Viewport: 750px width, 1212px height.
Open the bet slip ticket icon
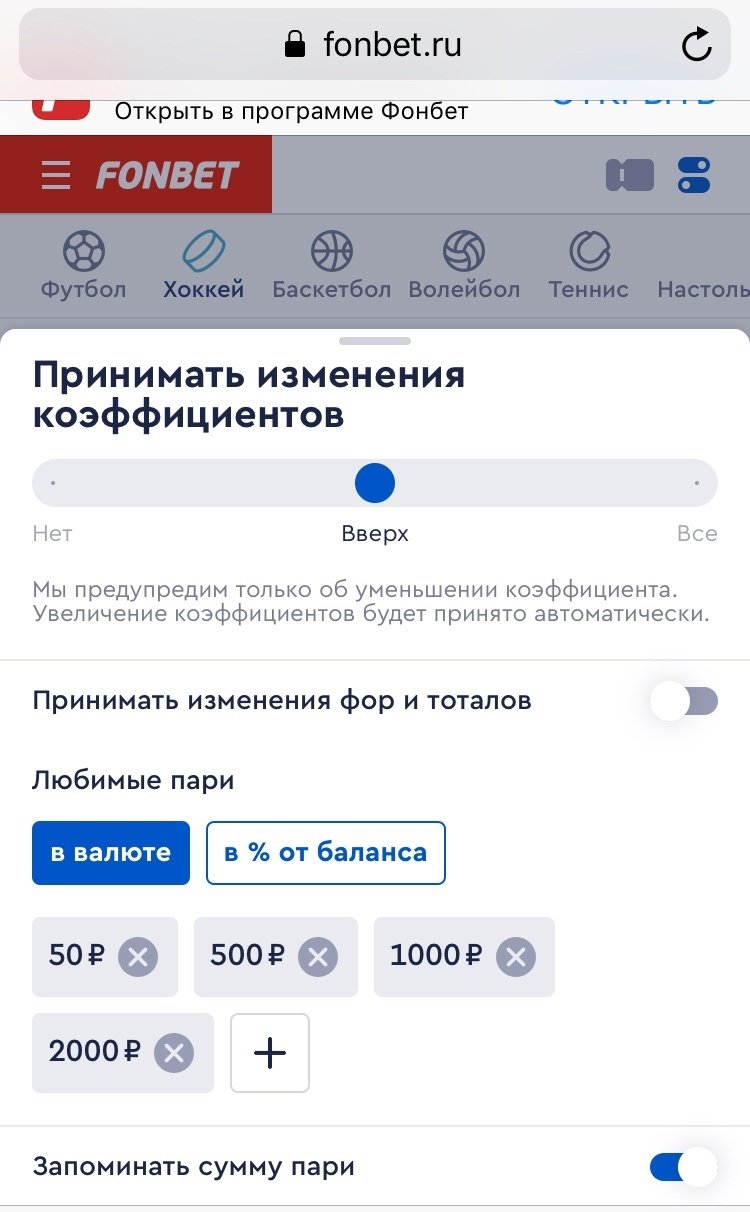click(629, 176)
